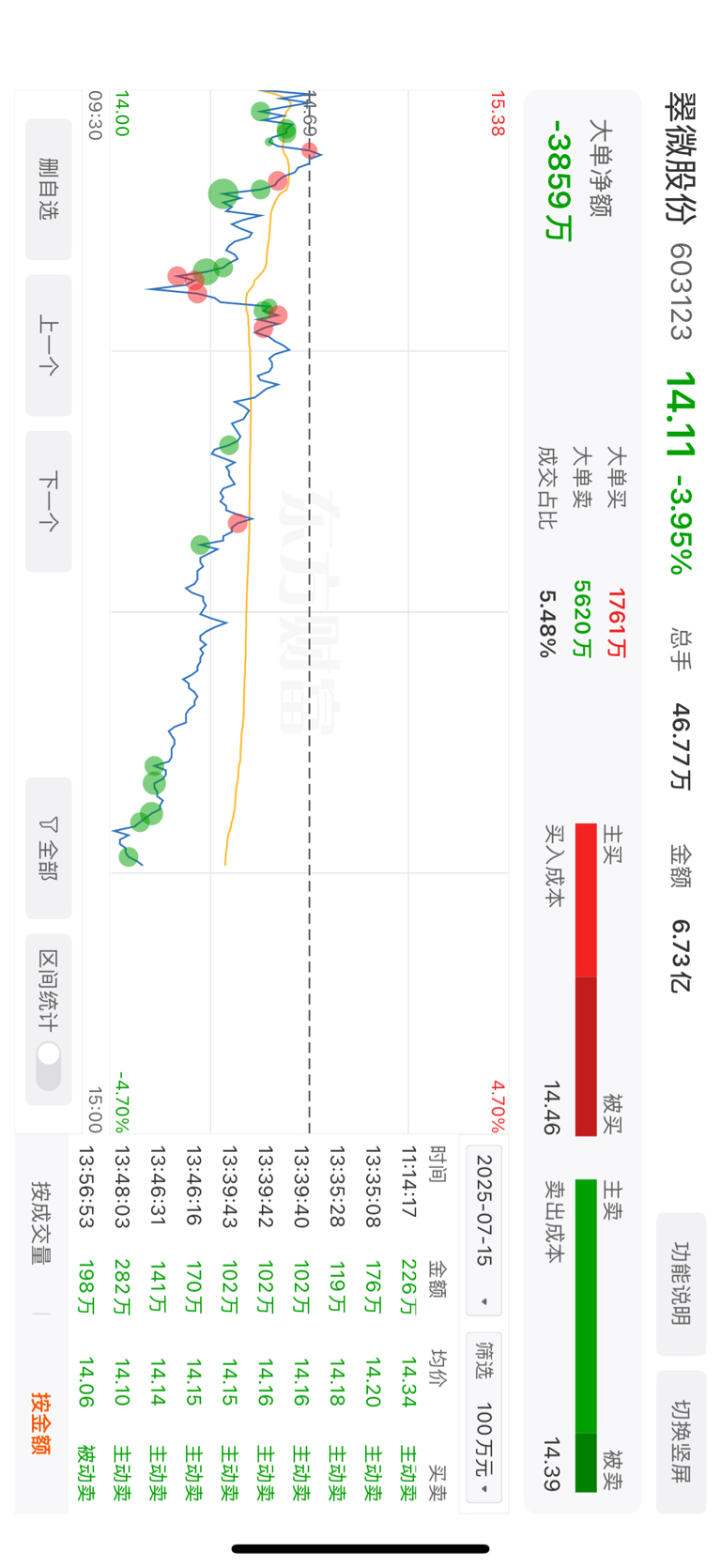Sort by 按金额

point(41,1422)
